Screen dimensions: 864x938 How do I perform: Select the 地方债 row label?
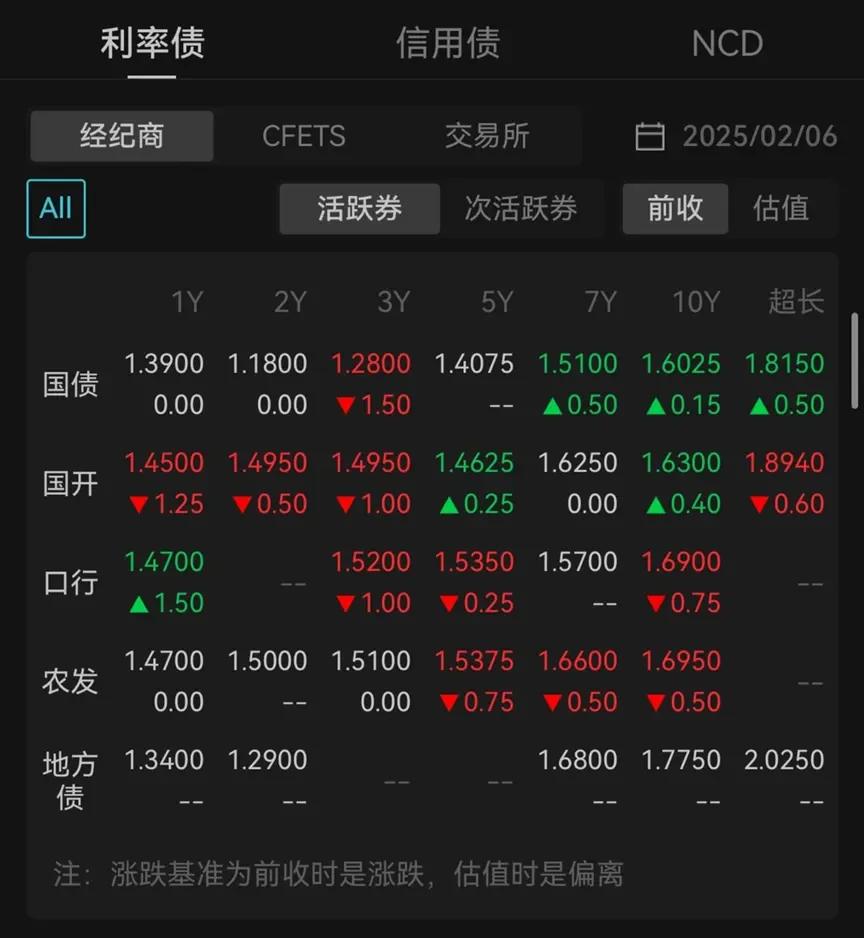point(70,779)
